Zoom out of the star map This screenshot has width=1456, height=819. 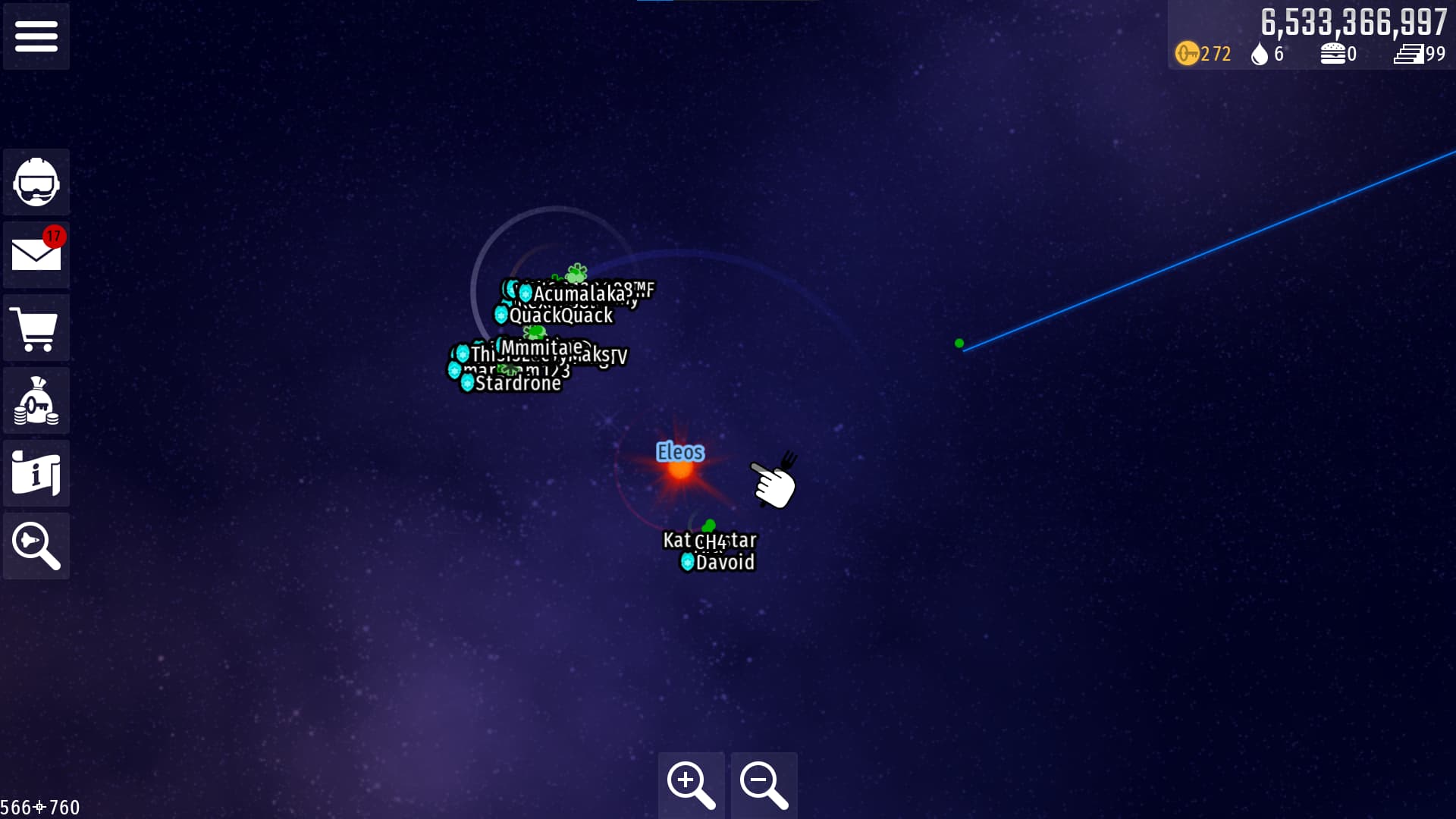(764, 784)
